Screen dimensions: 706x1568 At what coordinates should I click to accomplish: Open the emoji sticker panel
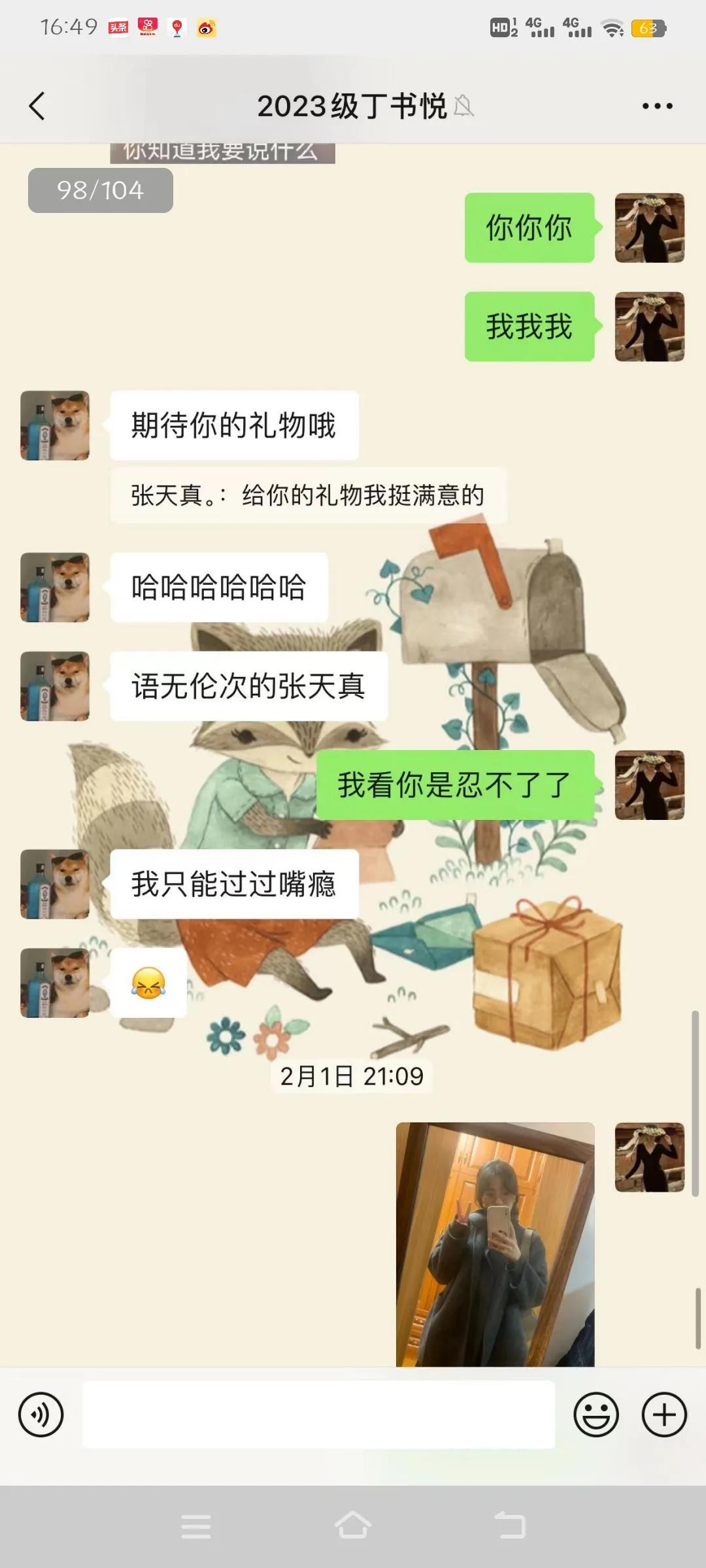596,1415
